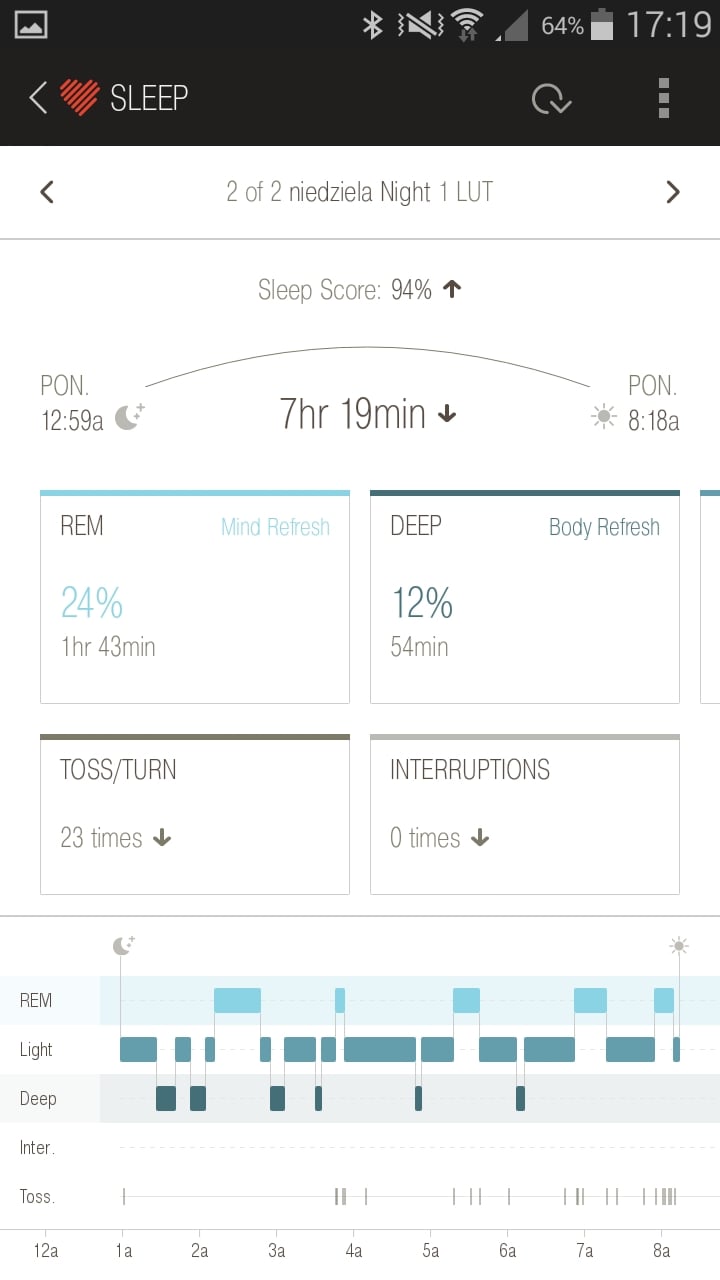This screenshot has width=720, height=1280.
Task: Open the DEEP Body Refresh card
Action: [525, 597]
